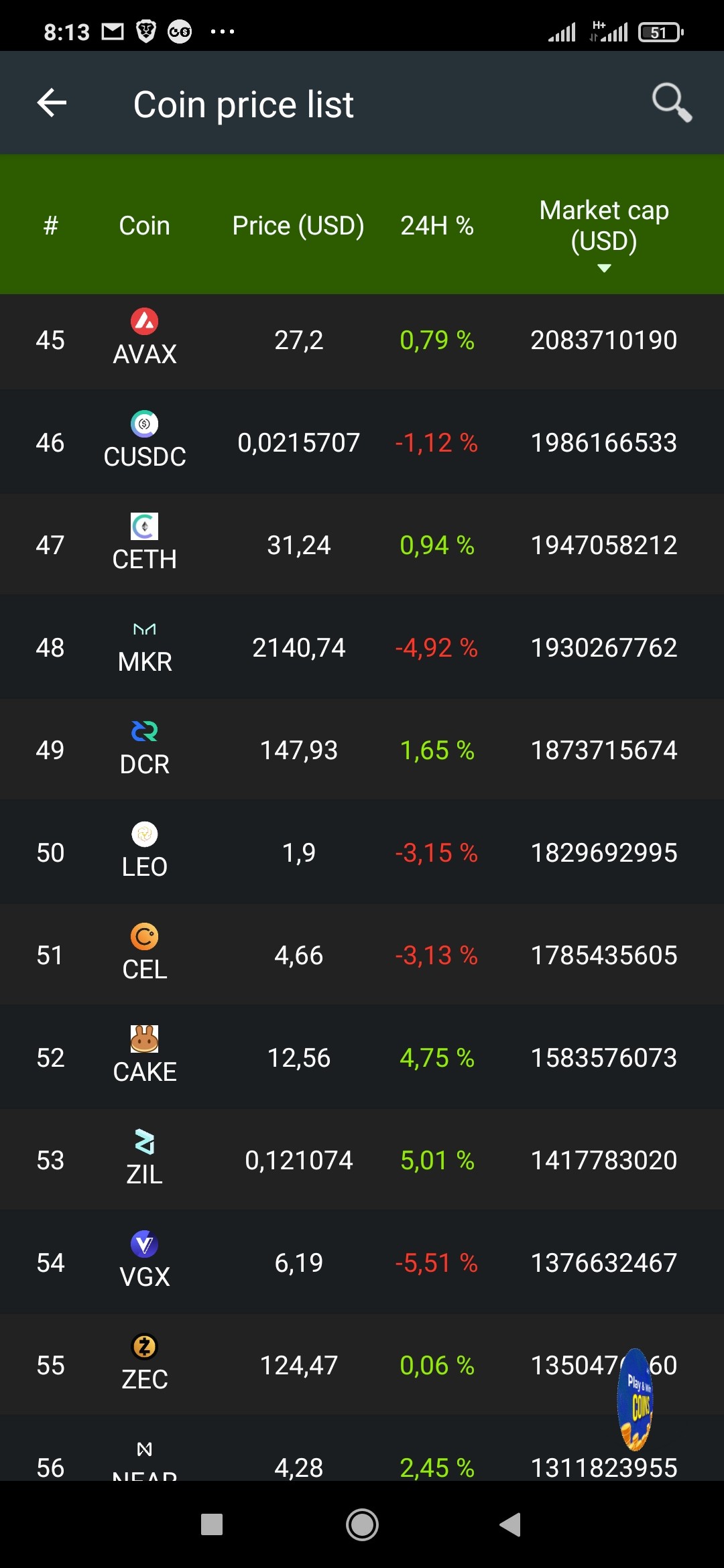Image resolution: width=724 pixels, height=1568 pixels.
Task: Open CUSDC coin details
Action: coord(362,443)
